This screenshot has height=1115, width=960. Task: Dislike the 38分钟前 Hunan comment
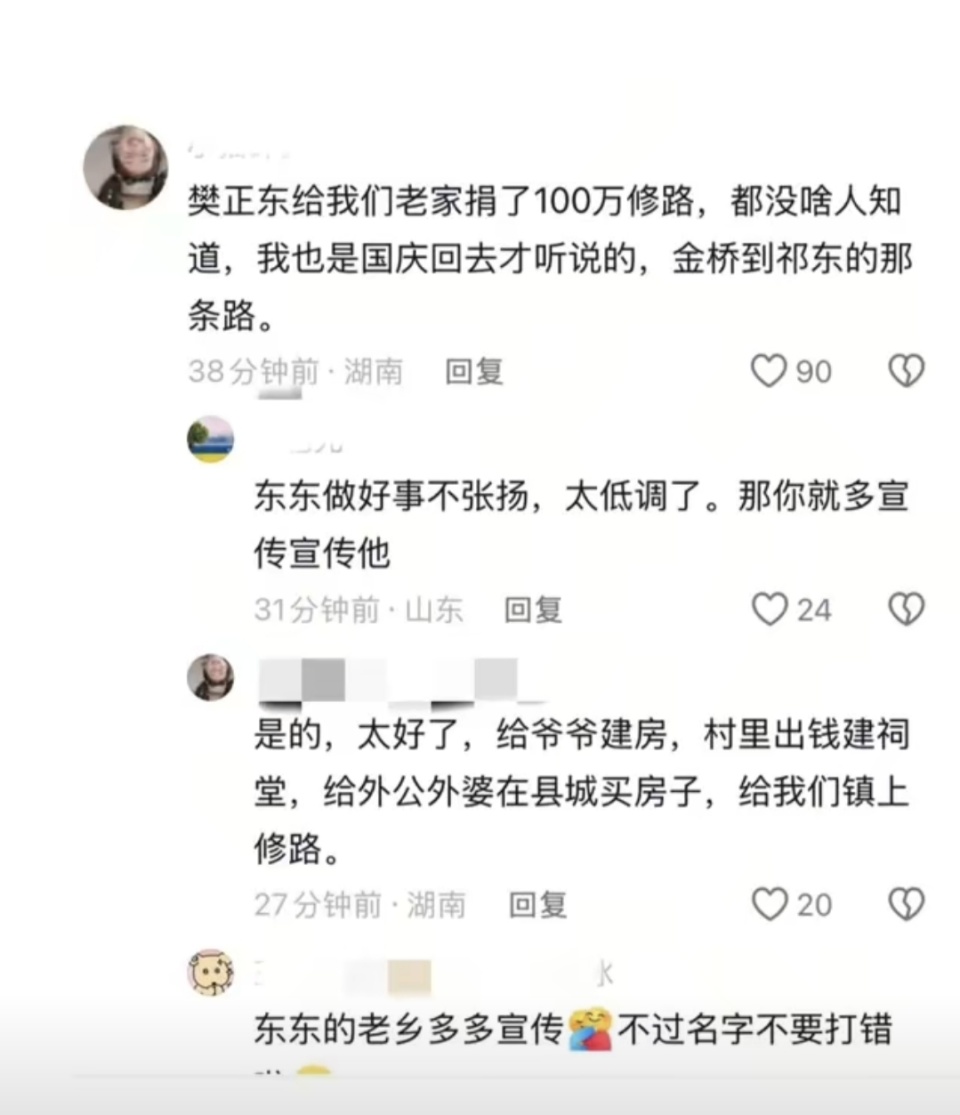[x=906, y=372]
